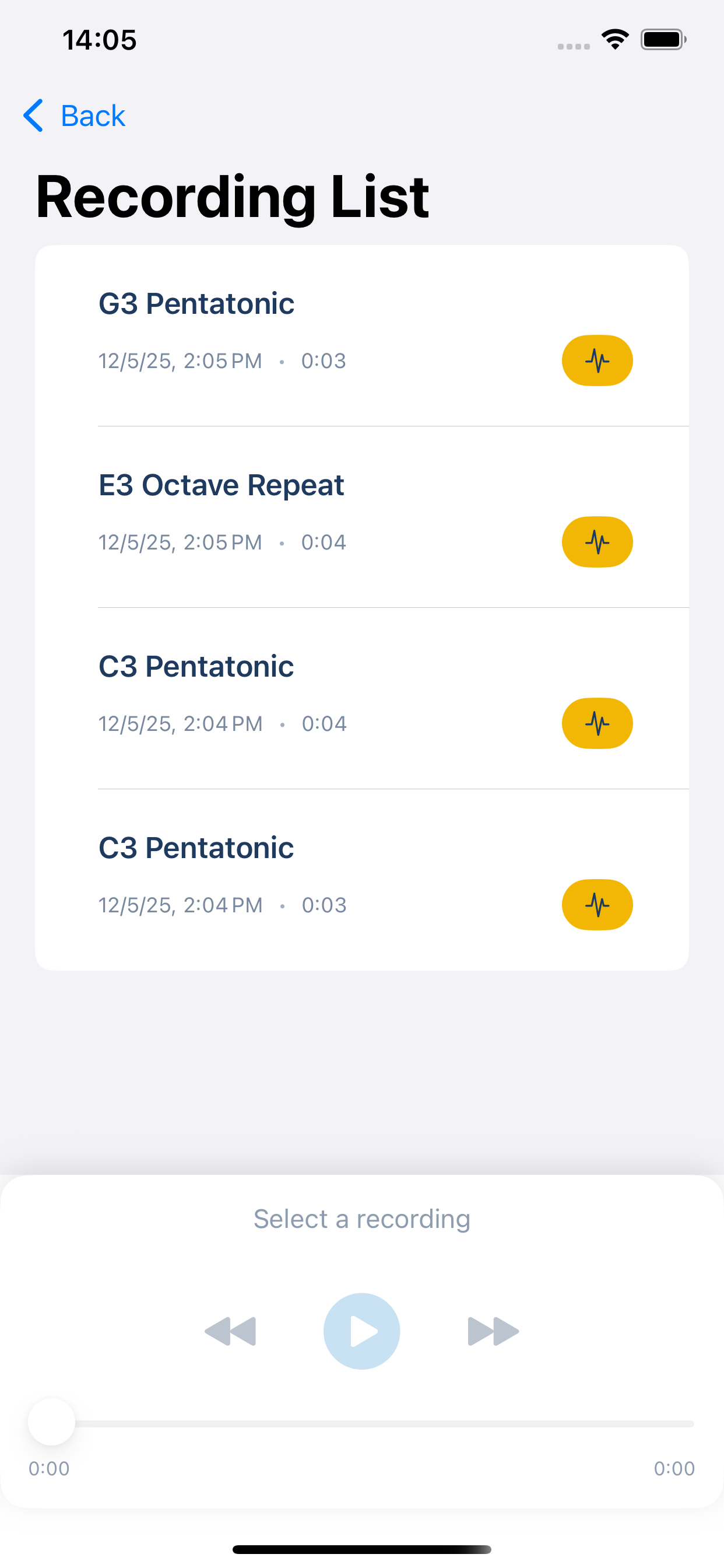724x1568 pixels.
Task: Tap the Recording List title
Action: click(x=233, y=195)
